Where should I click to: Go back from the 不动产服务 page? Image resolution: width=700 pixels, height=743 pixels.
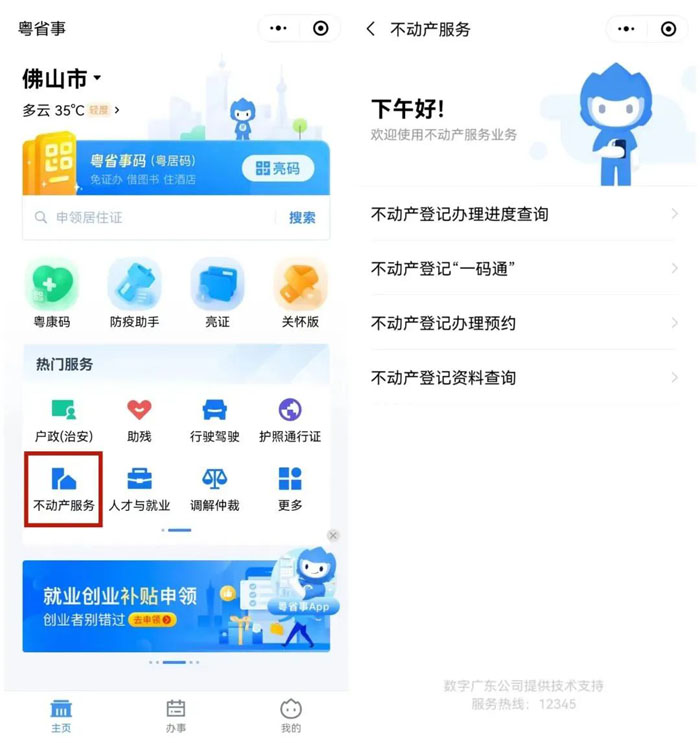(x=371, y=29)
